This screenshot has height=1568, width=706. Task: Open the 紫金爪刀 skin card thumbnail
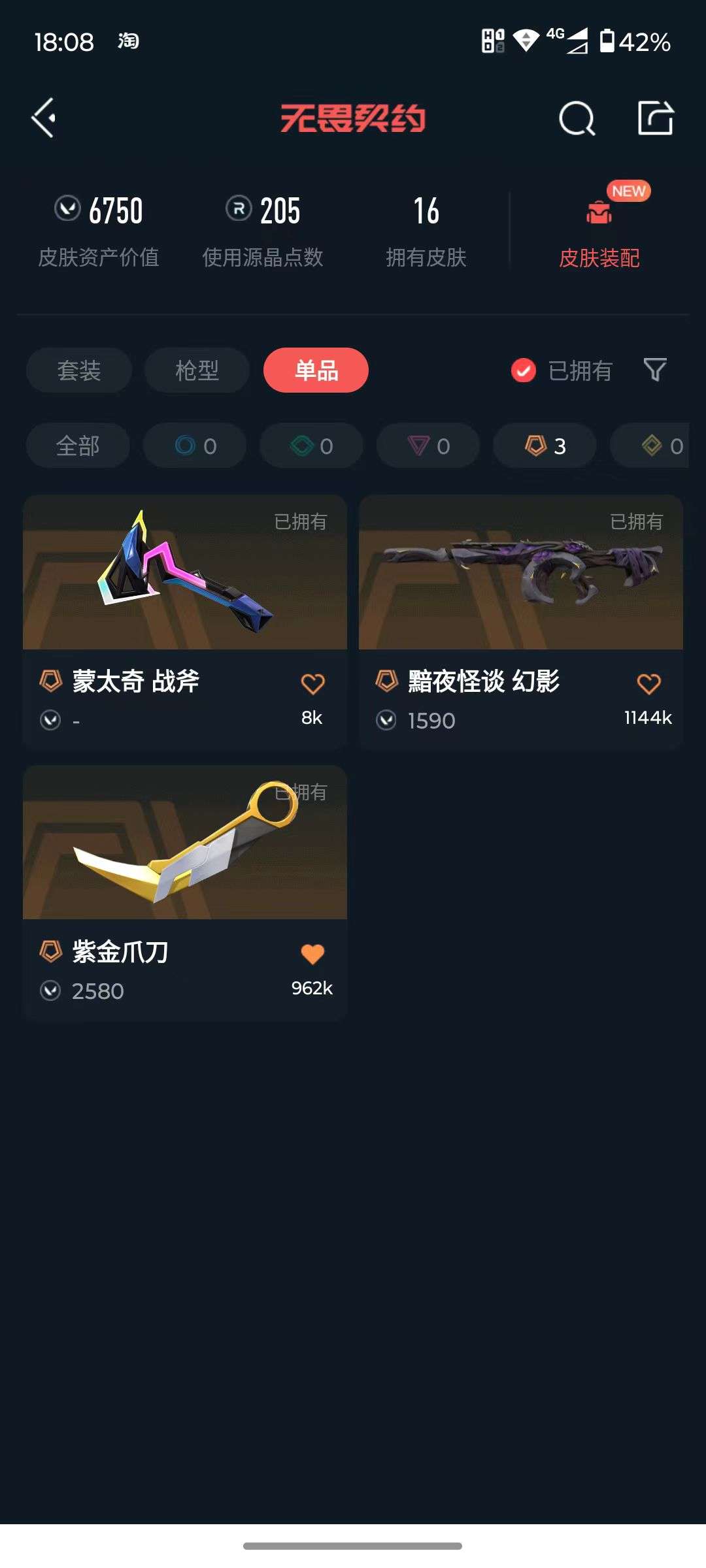pos(184,846)
